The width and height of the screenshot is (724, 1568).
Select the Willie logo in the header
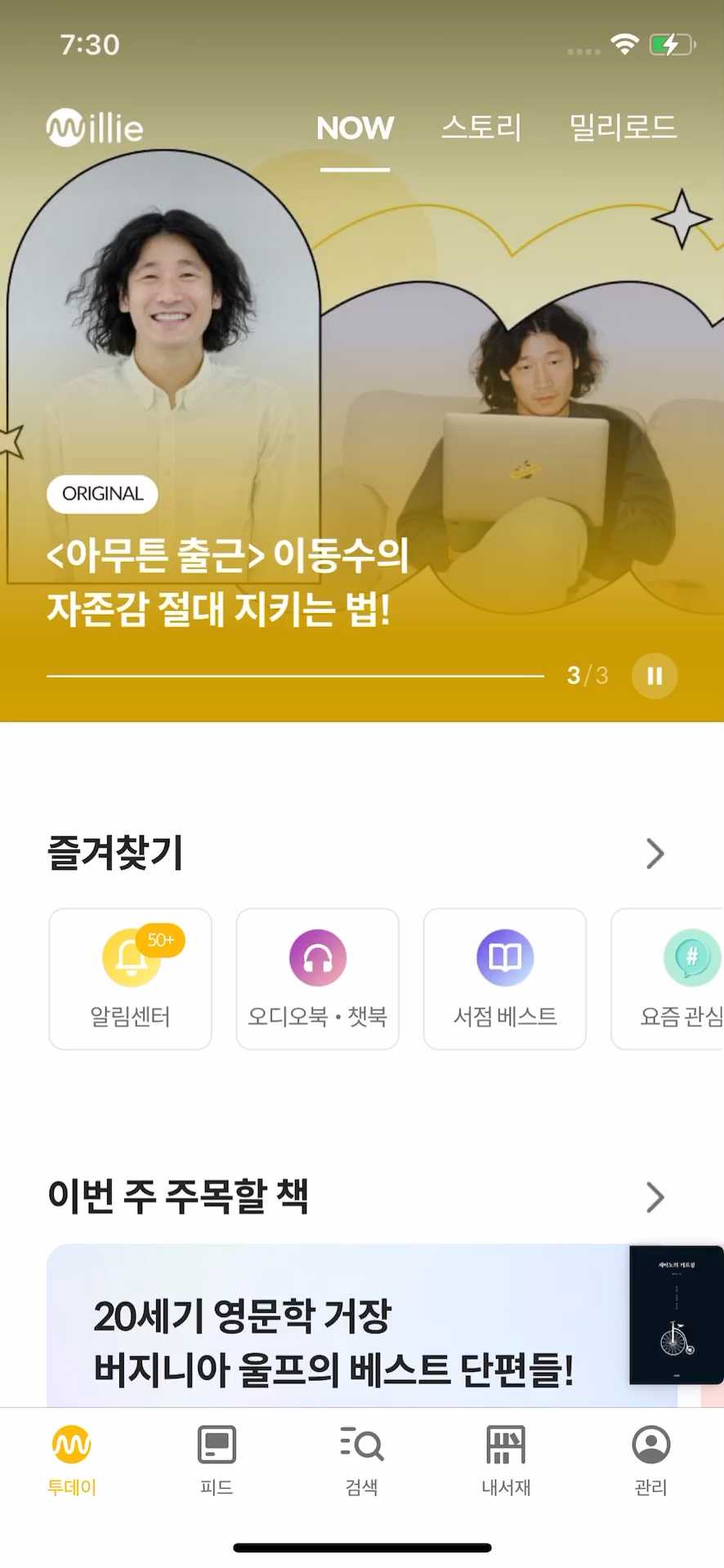(x=94, y=127)
